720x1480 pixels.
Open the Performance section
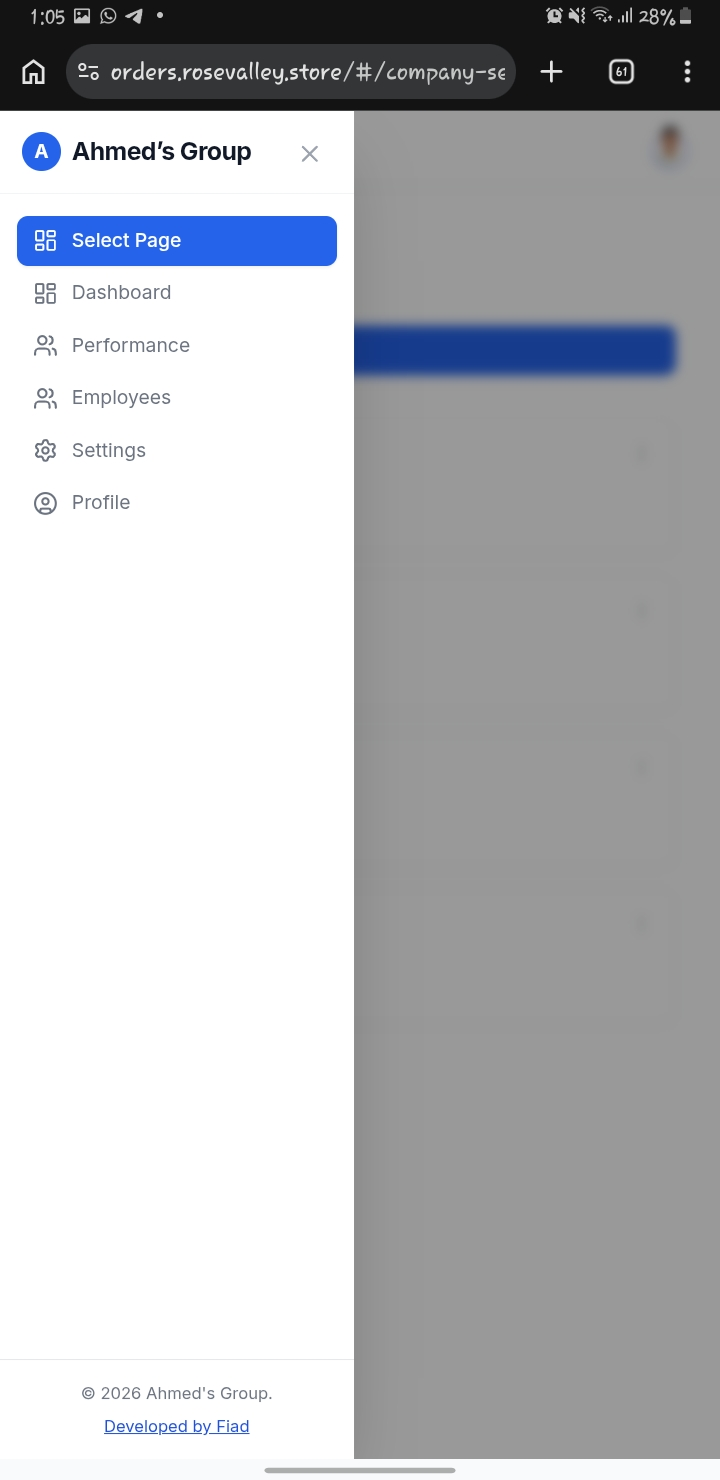coord(130,346)
